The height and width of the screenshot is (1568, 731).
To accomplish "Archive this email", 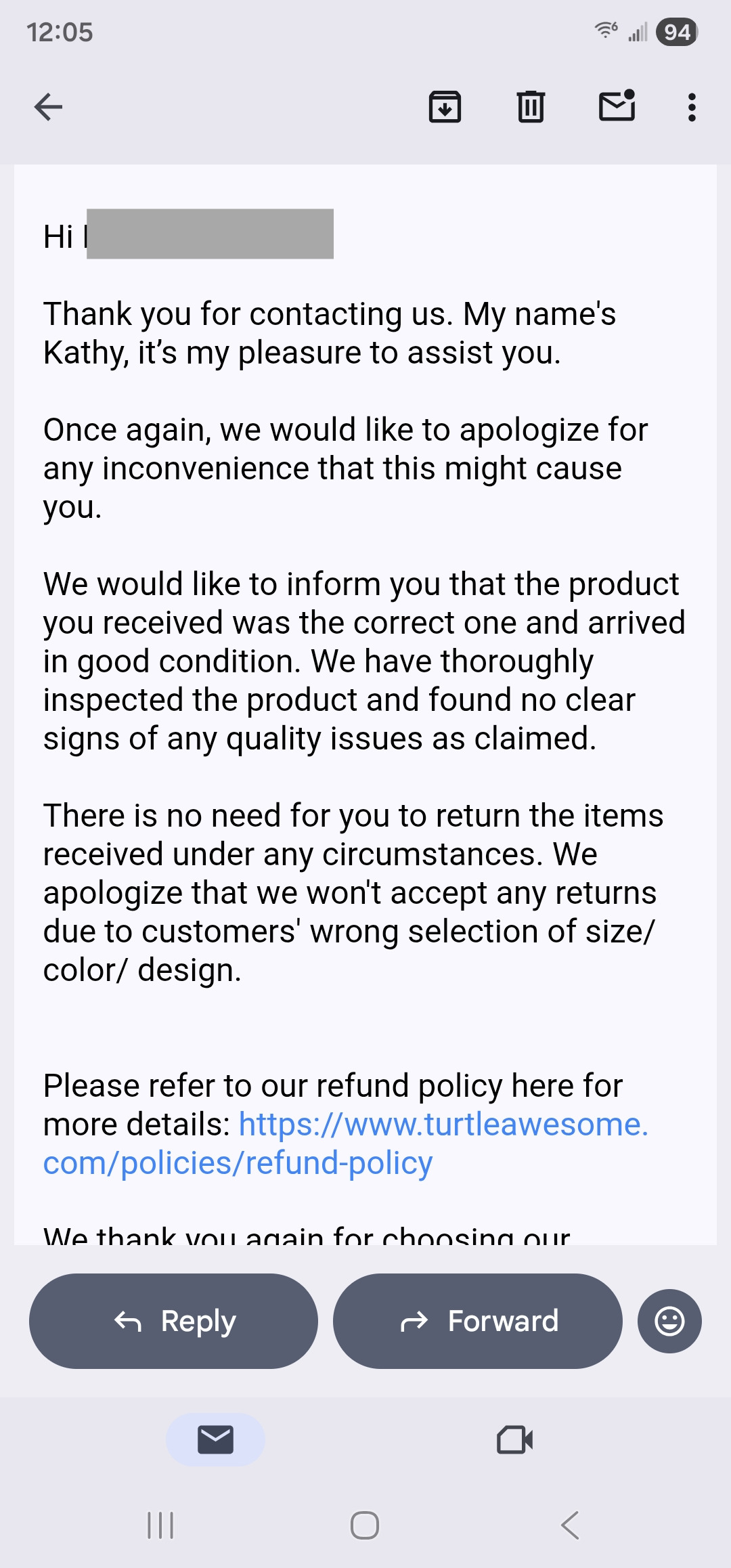I will (445, 107).
